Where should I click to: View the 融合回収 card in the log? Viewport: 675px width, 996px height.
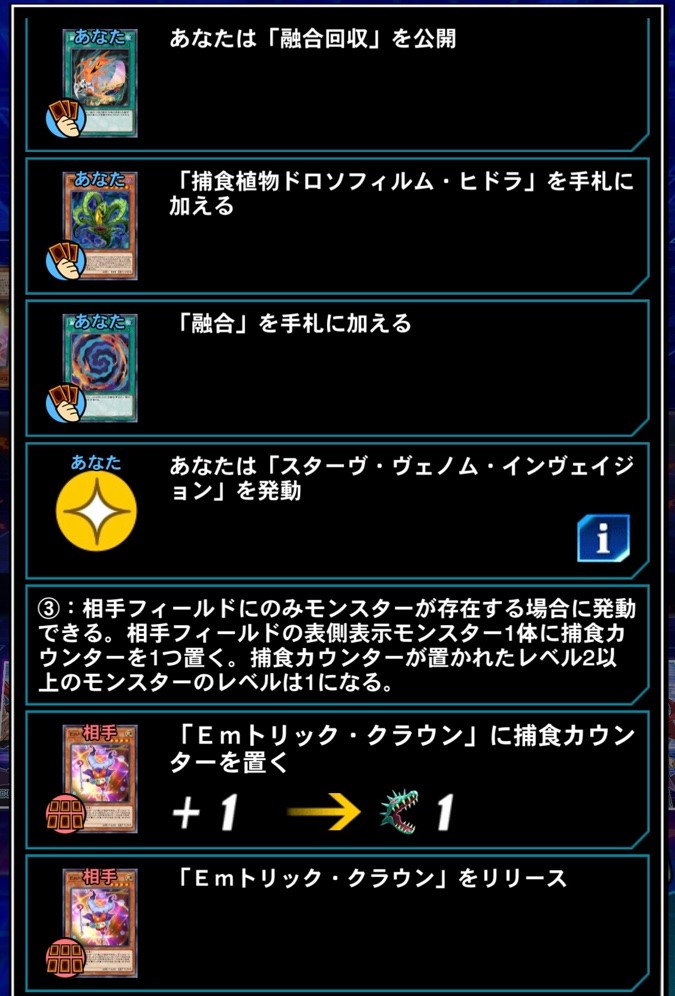100,82
